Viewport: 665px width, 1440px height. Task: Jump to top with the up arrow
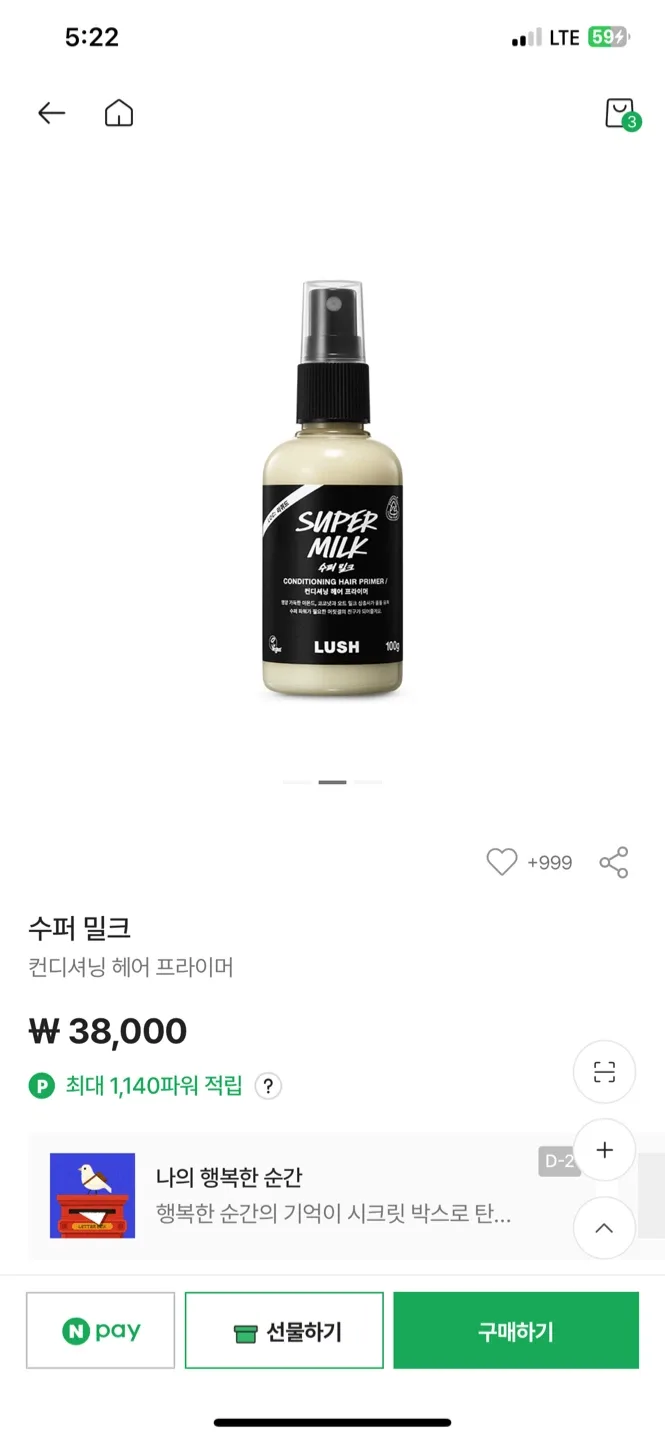pos(604,1228)
